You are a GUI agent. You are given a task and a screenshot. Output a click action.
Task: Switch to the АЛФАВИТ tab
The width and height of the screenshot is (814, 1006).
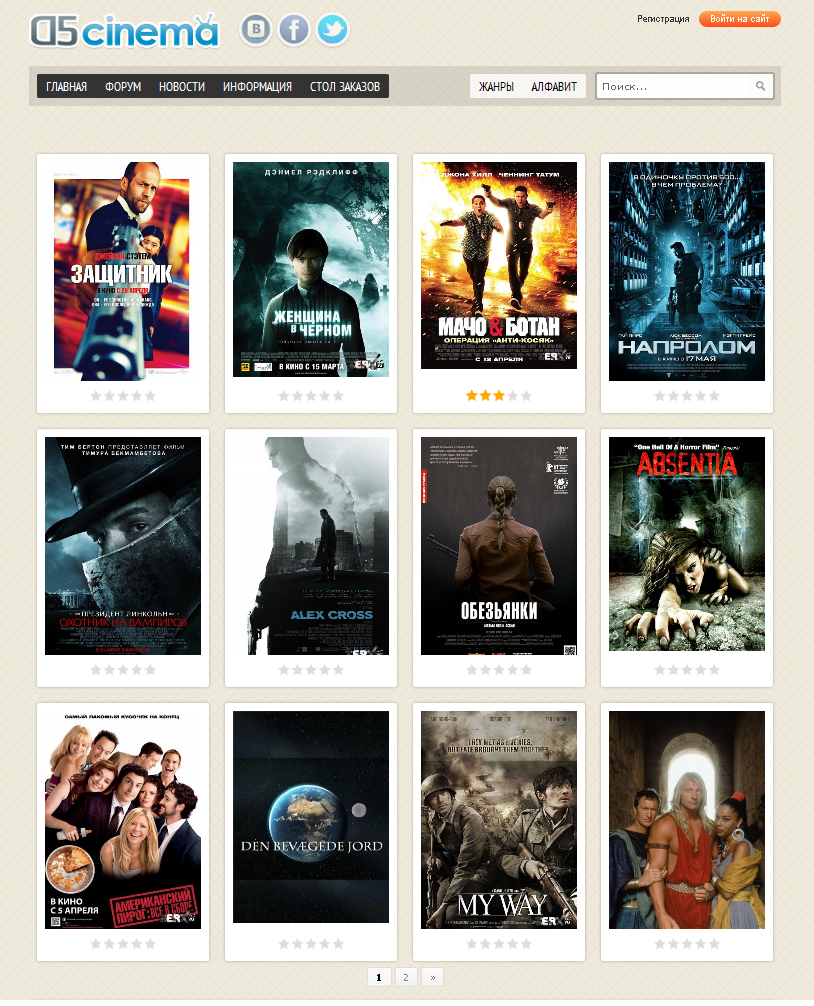tap(552, 86)
